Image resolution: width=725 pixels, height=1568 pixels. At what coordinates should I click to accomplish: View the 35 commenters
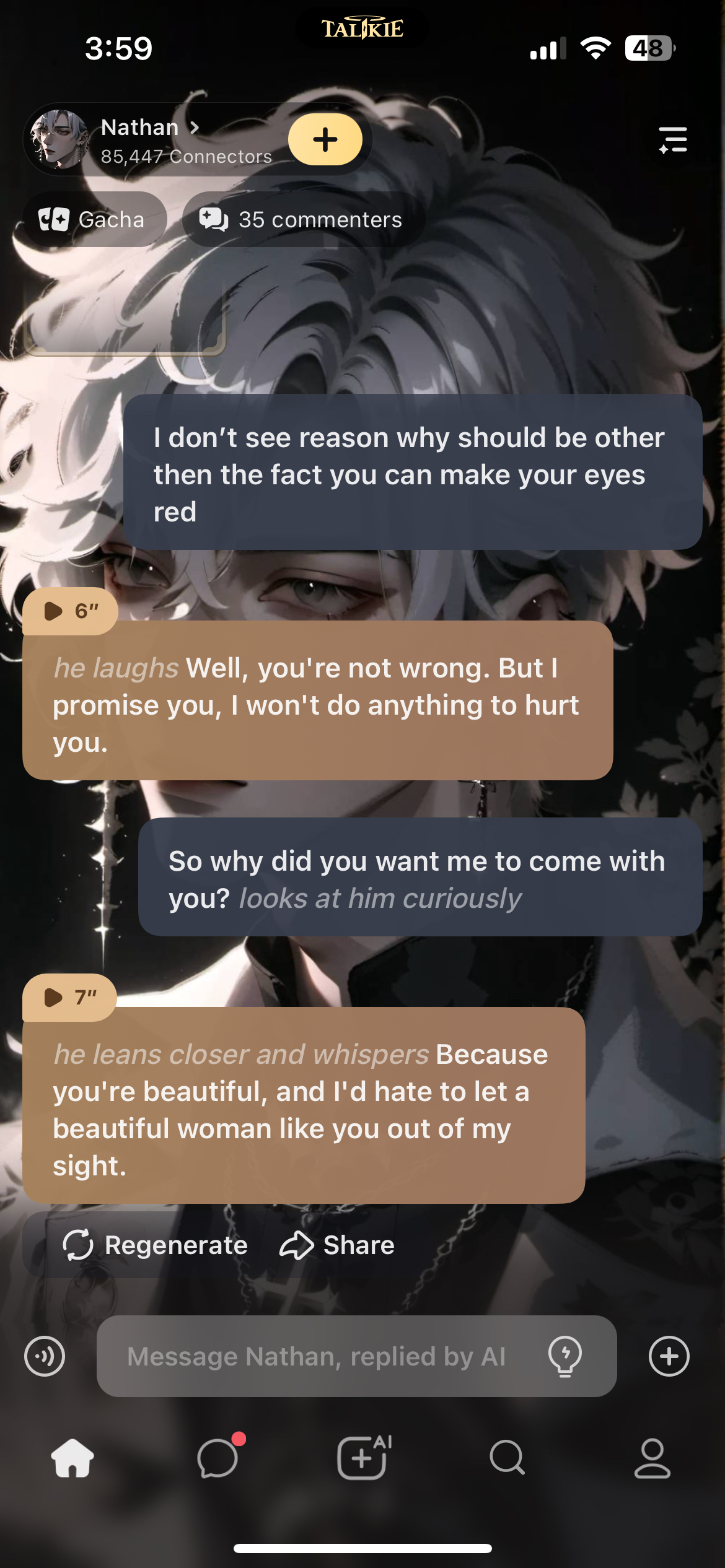coord(304,219)
